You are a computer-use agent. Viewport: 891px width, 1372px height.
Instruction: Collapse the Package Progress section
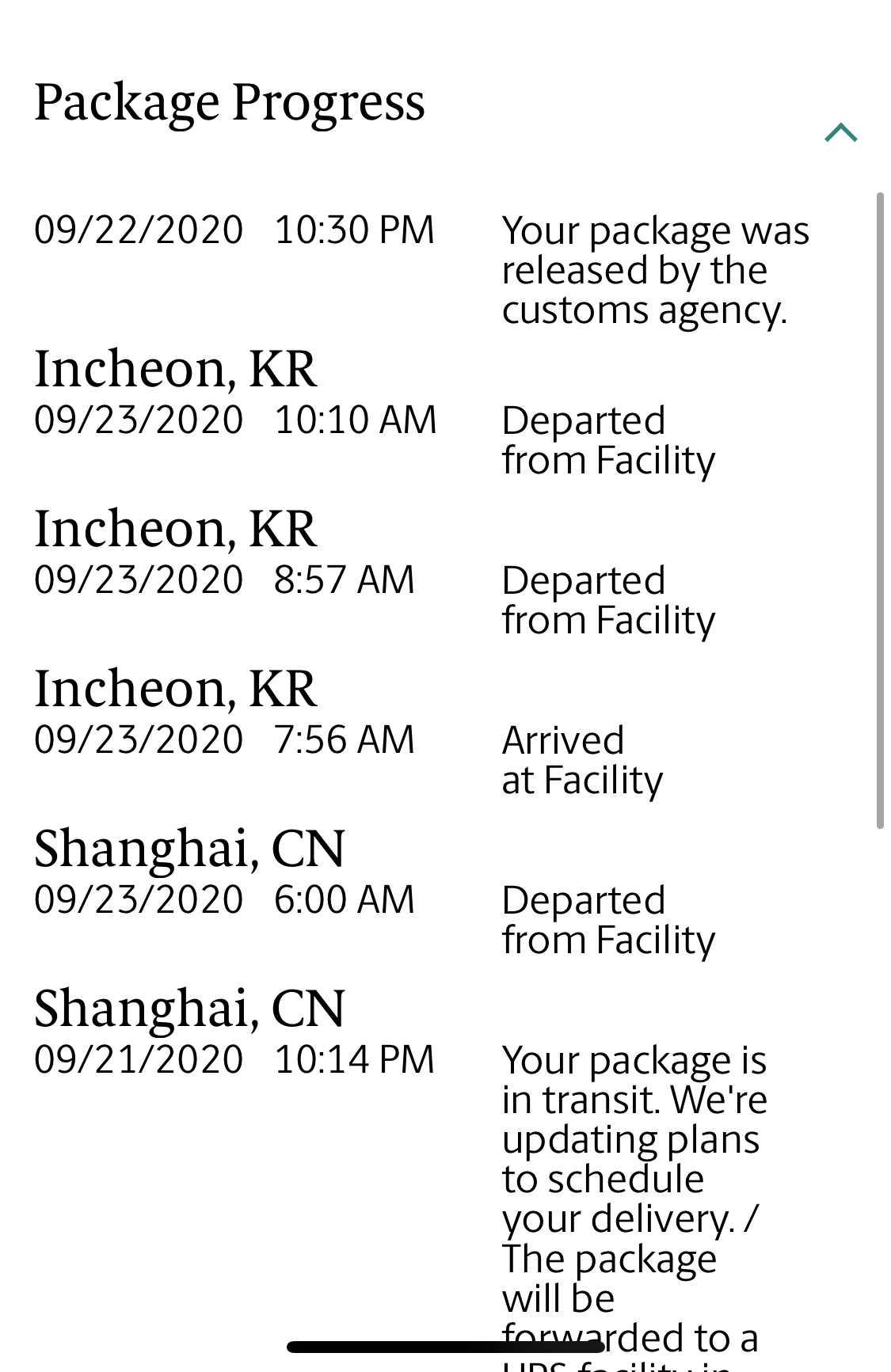point(840,132)
